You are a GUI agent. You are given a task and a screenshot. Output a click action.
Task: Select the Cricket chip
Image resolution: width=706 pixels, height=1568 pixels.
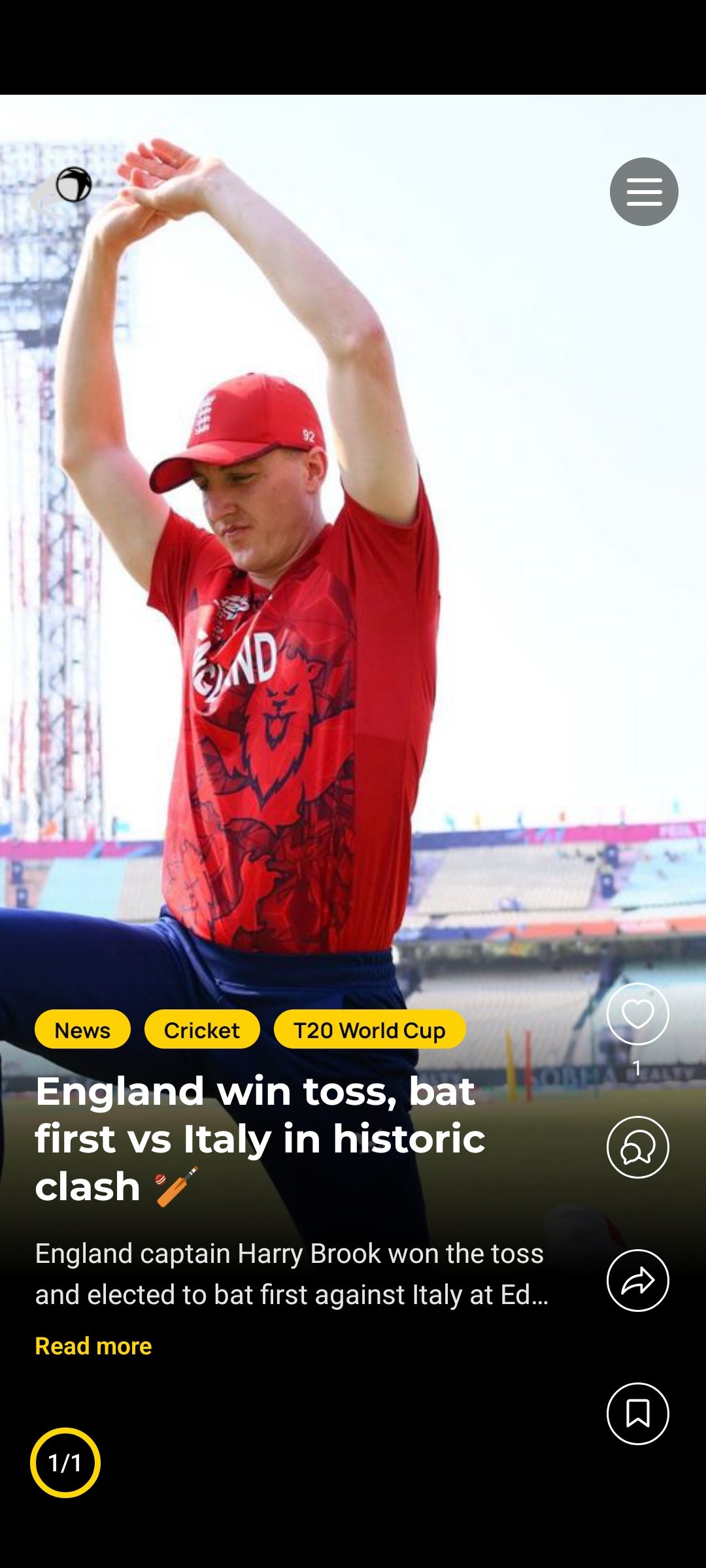[201, 1030]
